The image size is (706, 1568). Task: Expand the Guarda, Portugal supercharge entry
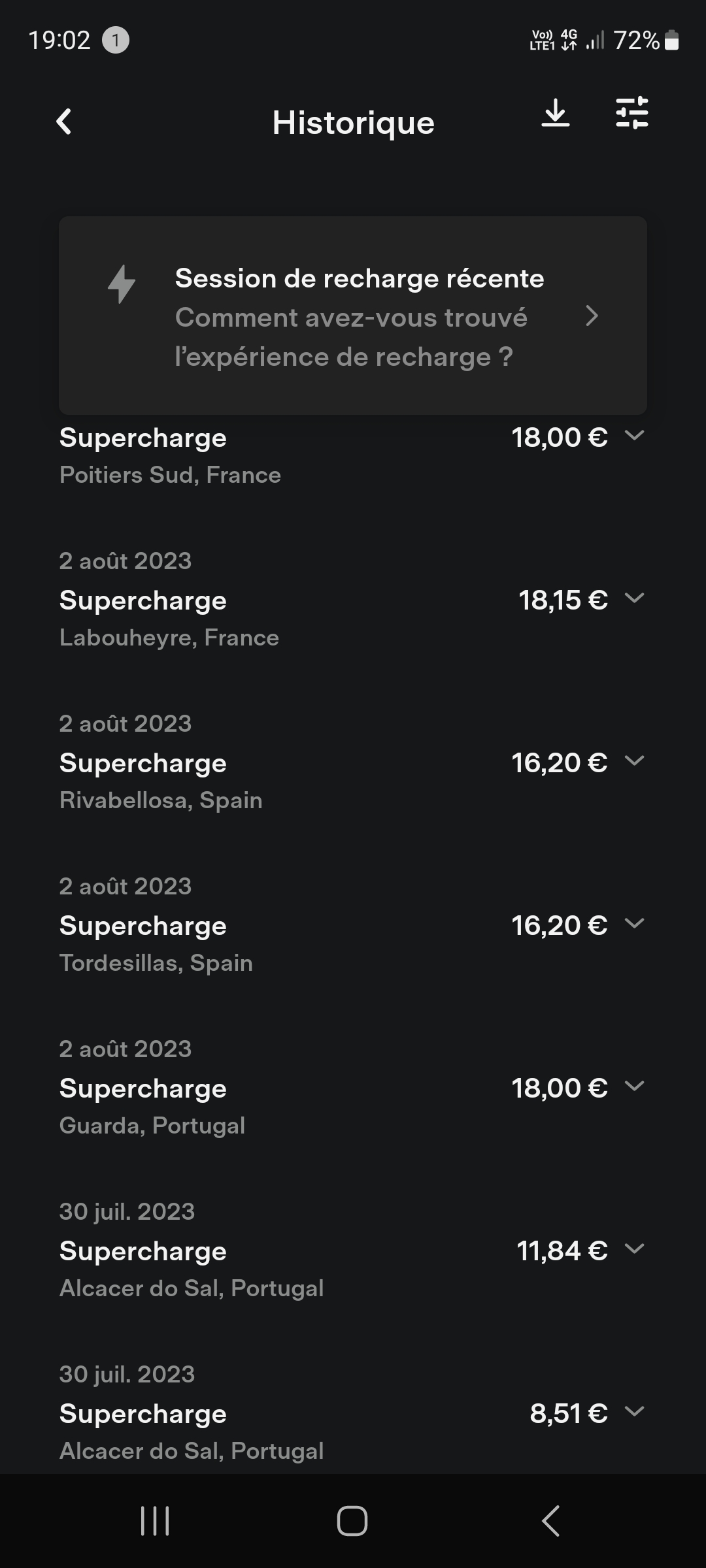(x=634, y=1086)
